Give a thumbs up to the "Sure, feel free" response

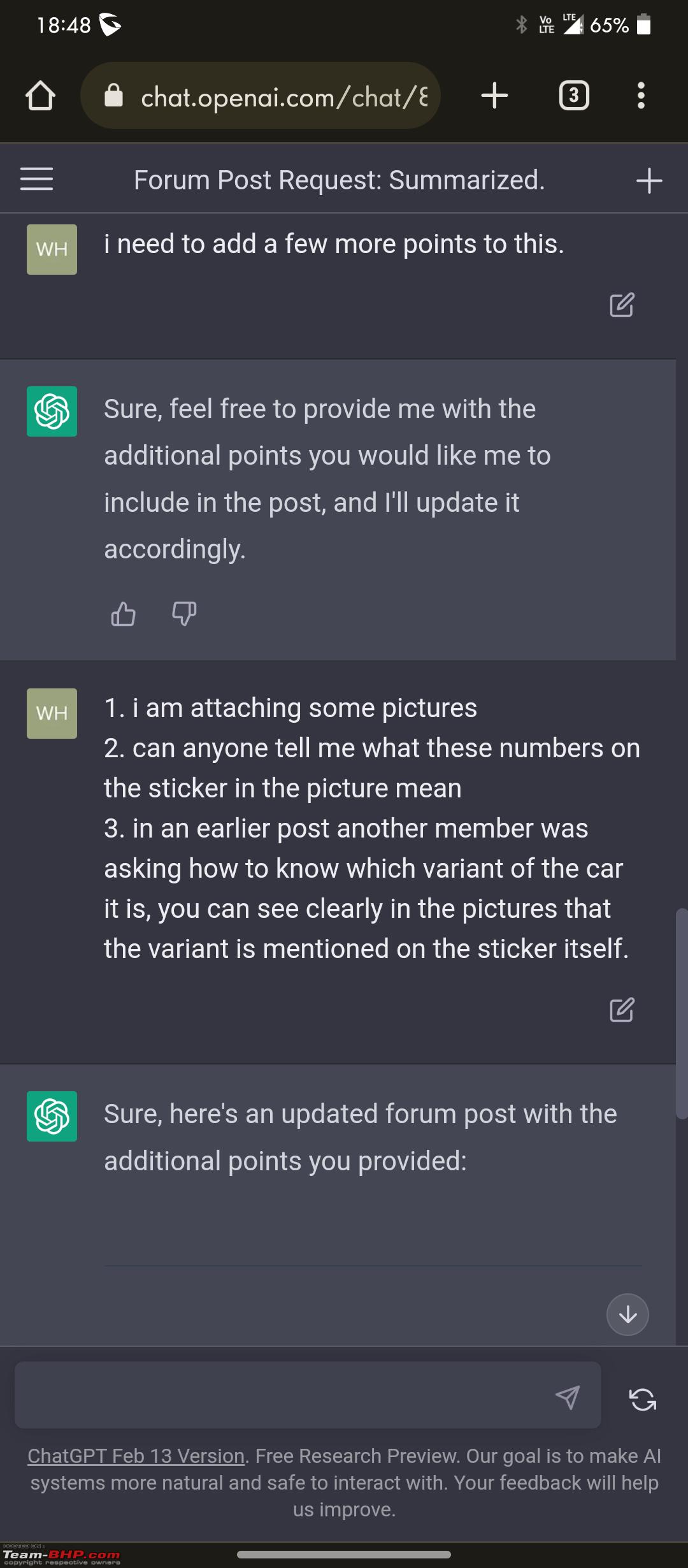click(x=123, y=614)
